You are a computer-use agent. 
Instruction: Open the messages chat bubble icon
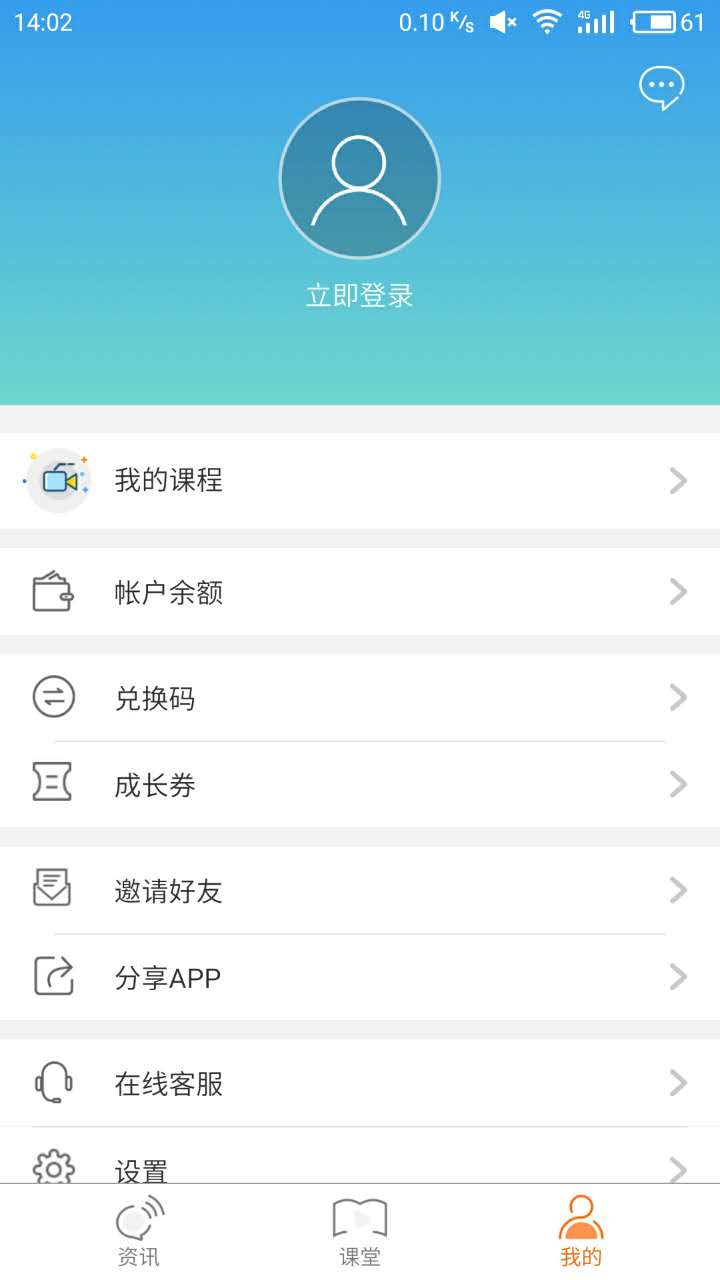pyautogui.click(x=662, y=88)
